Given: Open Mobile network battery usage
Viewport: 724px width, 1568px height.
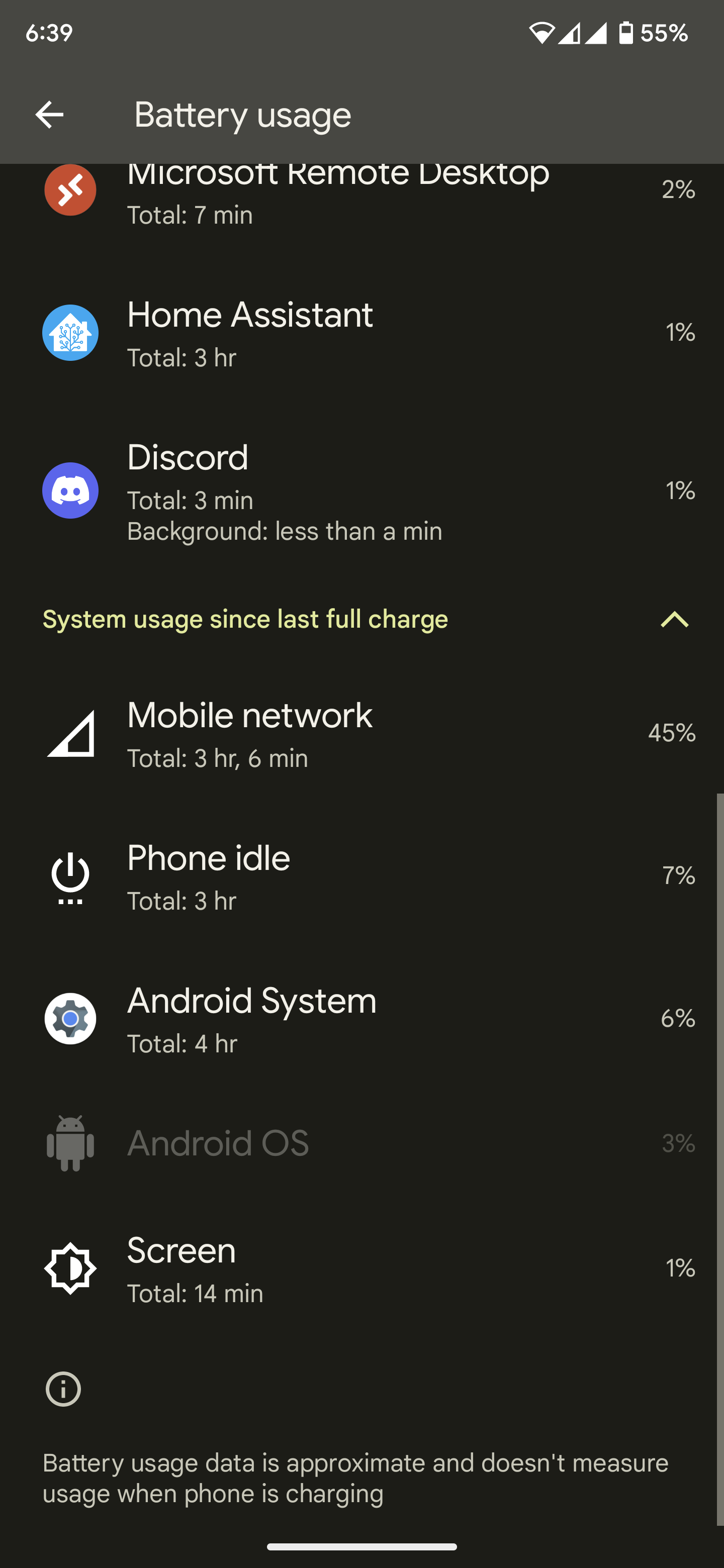Looking at the screenshot, I should (361, 733).
